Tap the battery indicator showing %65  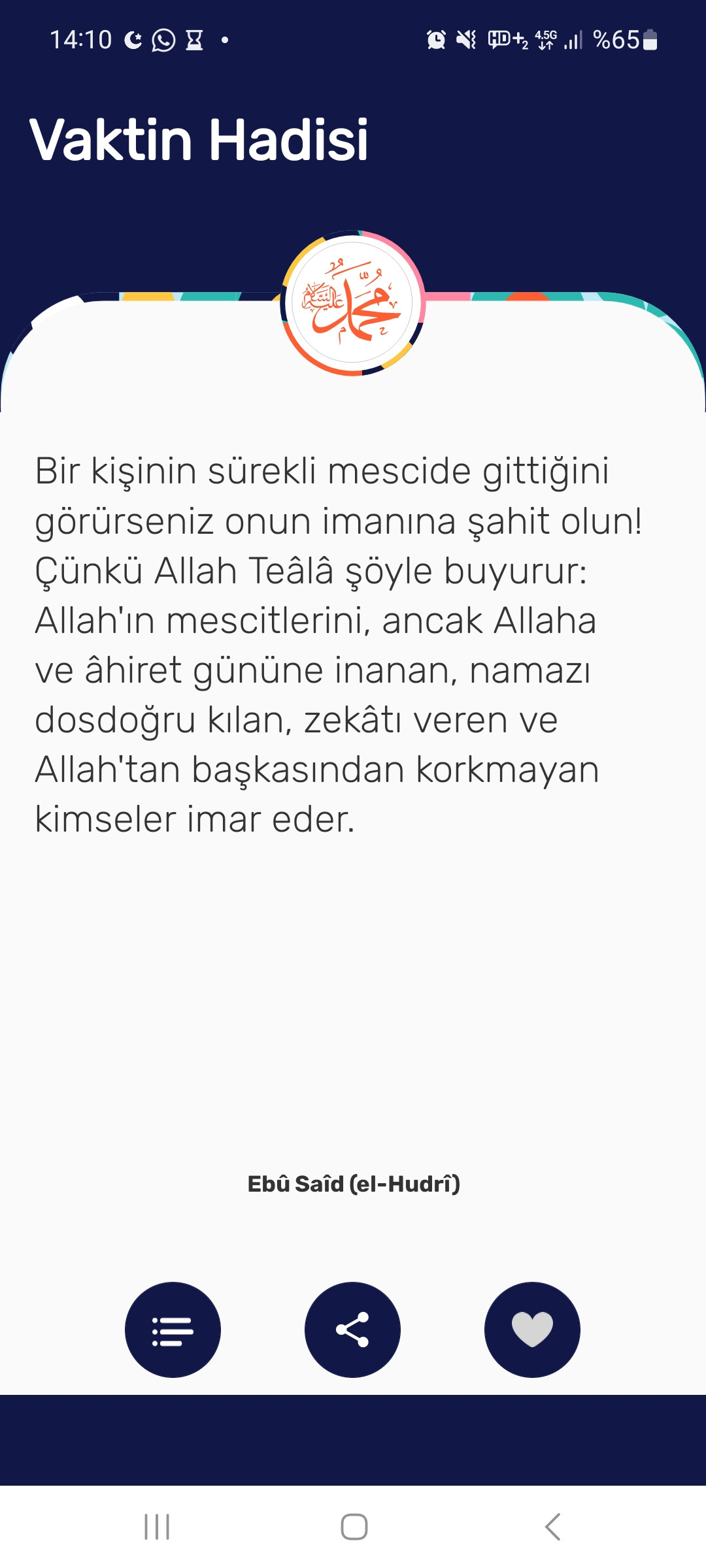pyautogui.click(x=622, y=41)
